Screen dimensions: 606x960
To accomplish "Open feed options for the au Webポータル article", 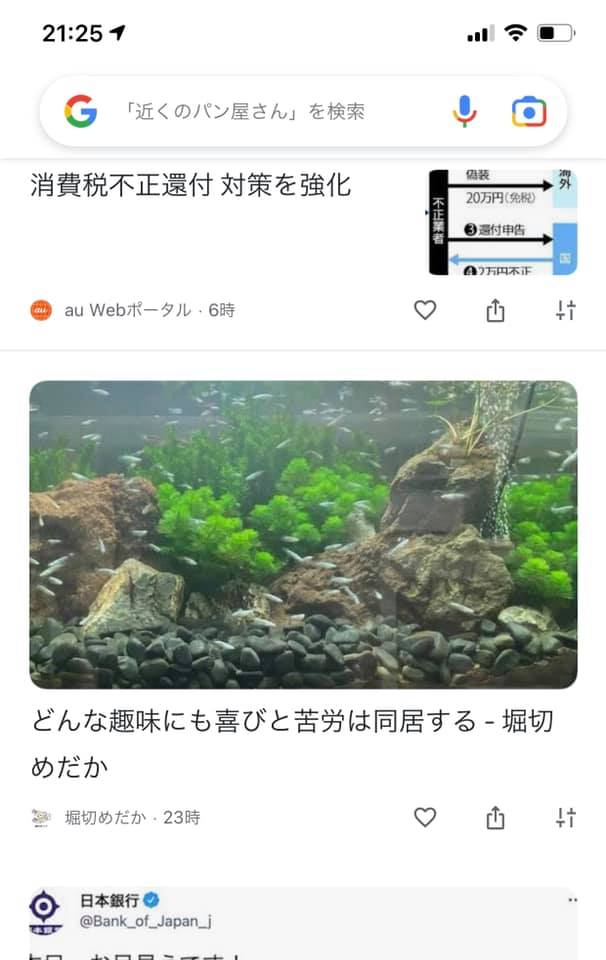I will click(x=565, y=310).
